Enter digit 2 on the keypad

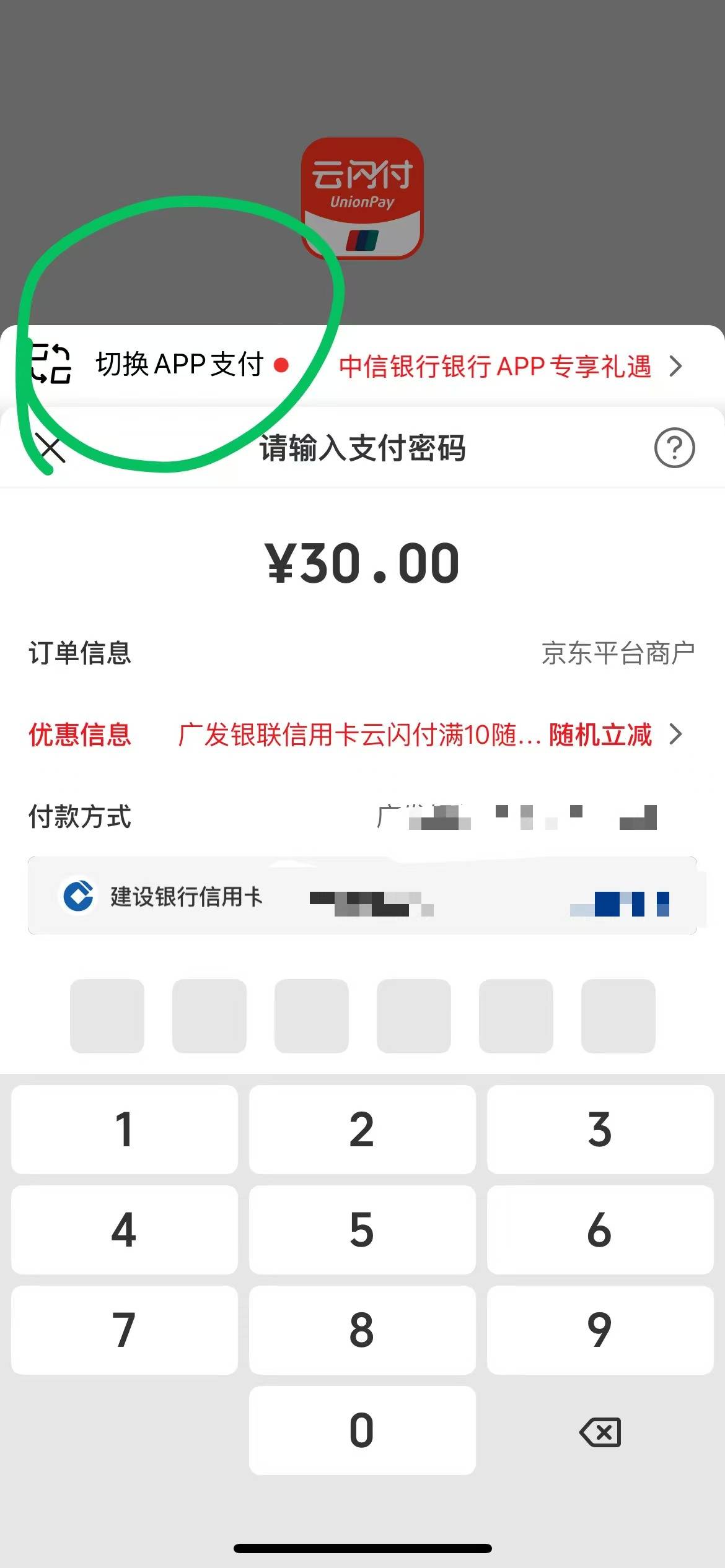tap(362, 1129)
